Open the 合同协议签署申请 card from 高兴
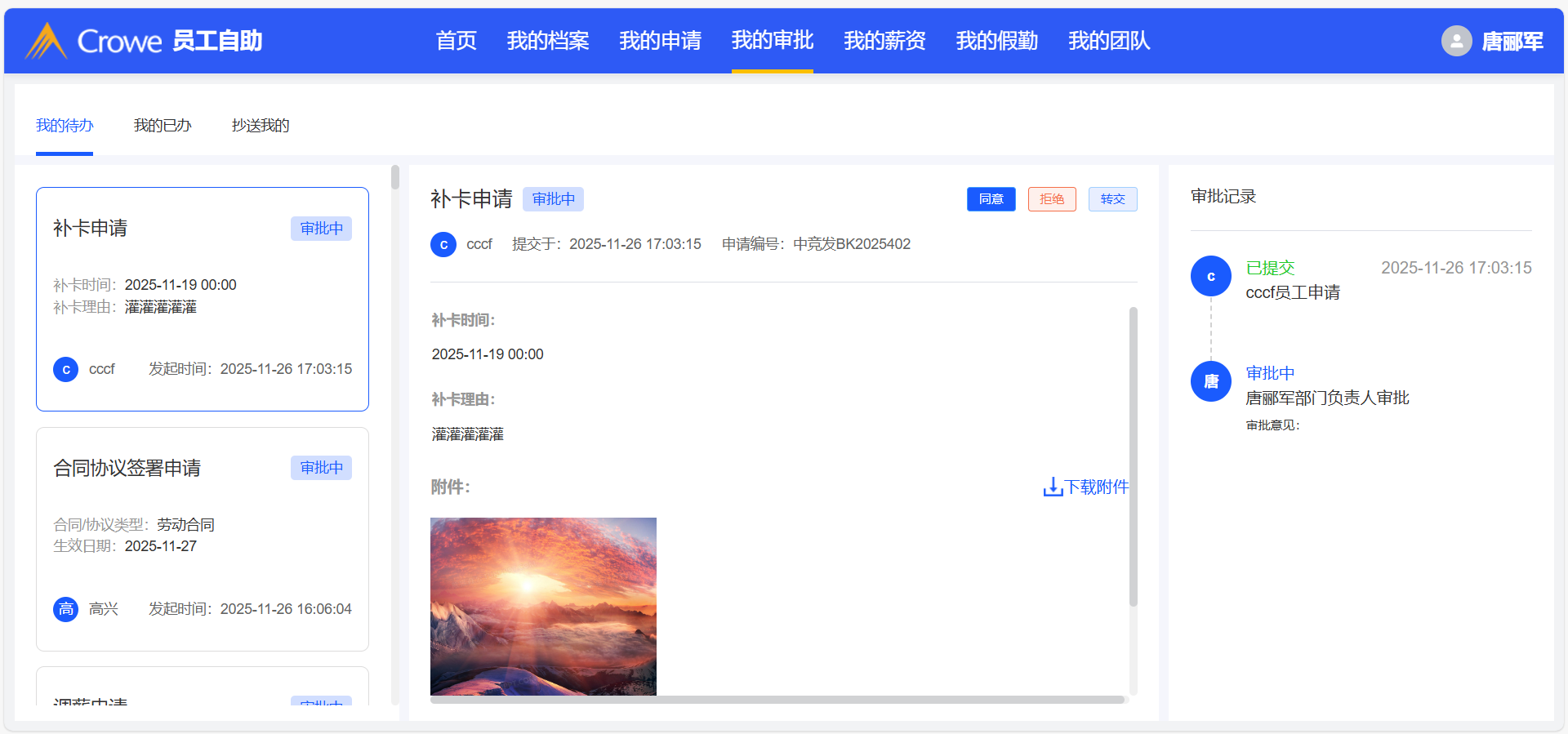Screen dimensions: 1568x734 coord(202,539)
